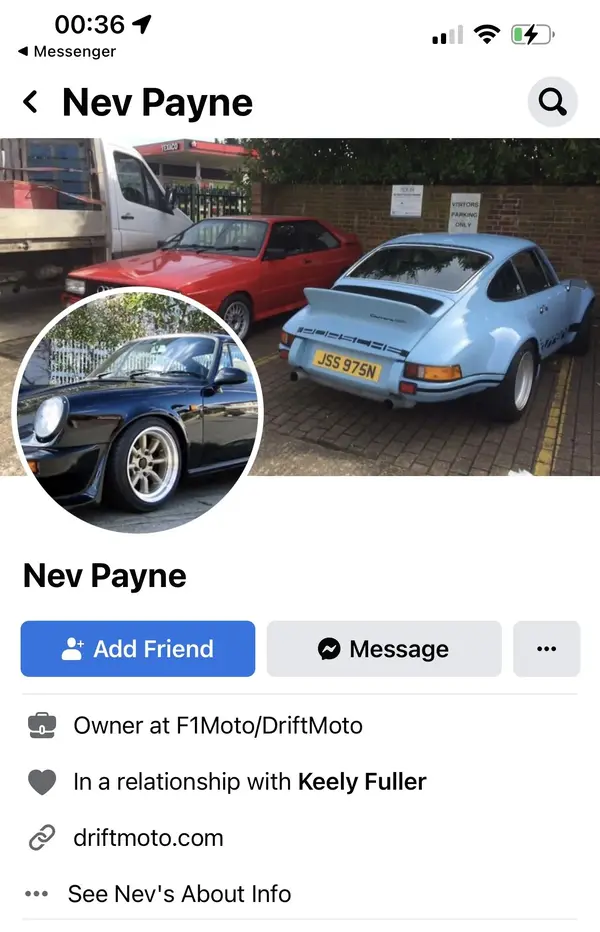Open Owner at F1Moto/DriftMoto work entry
600x932 pixels.
[217, 726]
